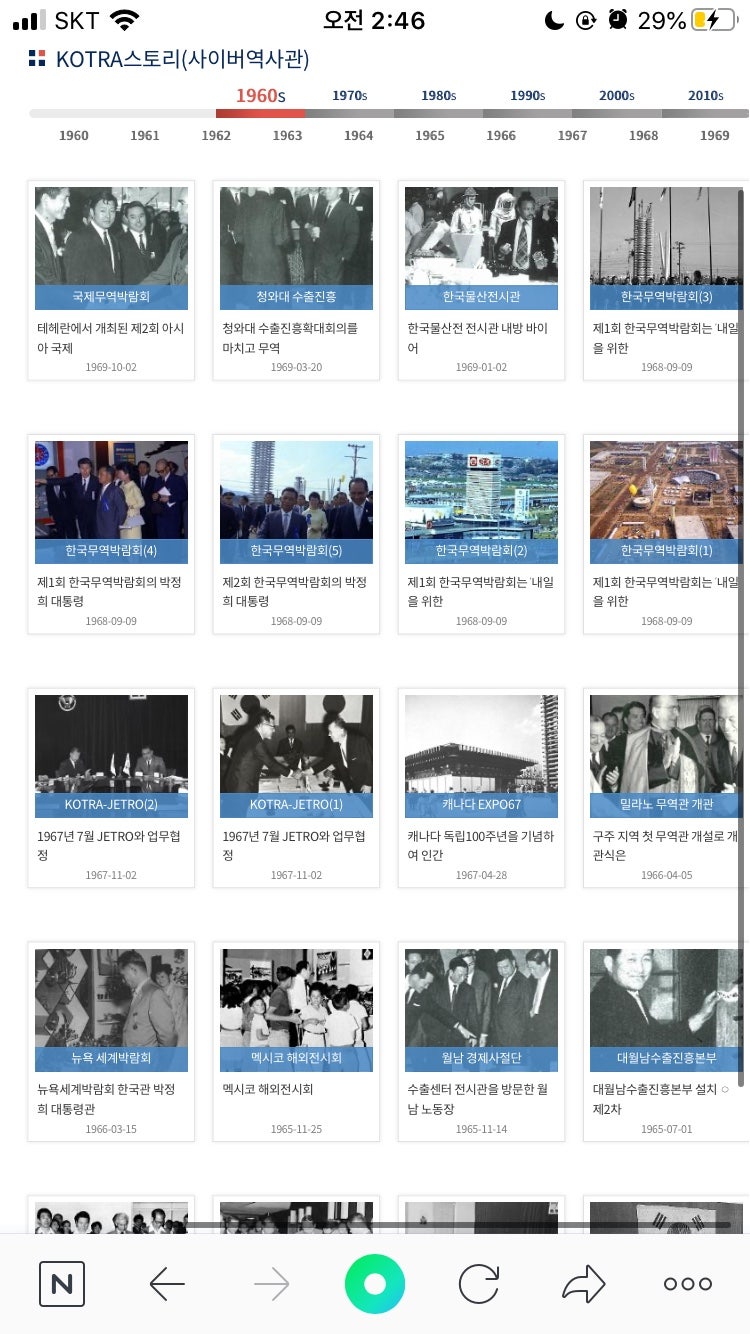Select the 1970s decade tab
Screen dimensions: 750x1334
[x=349, y=96]
